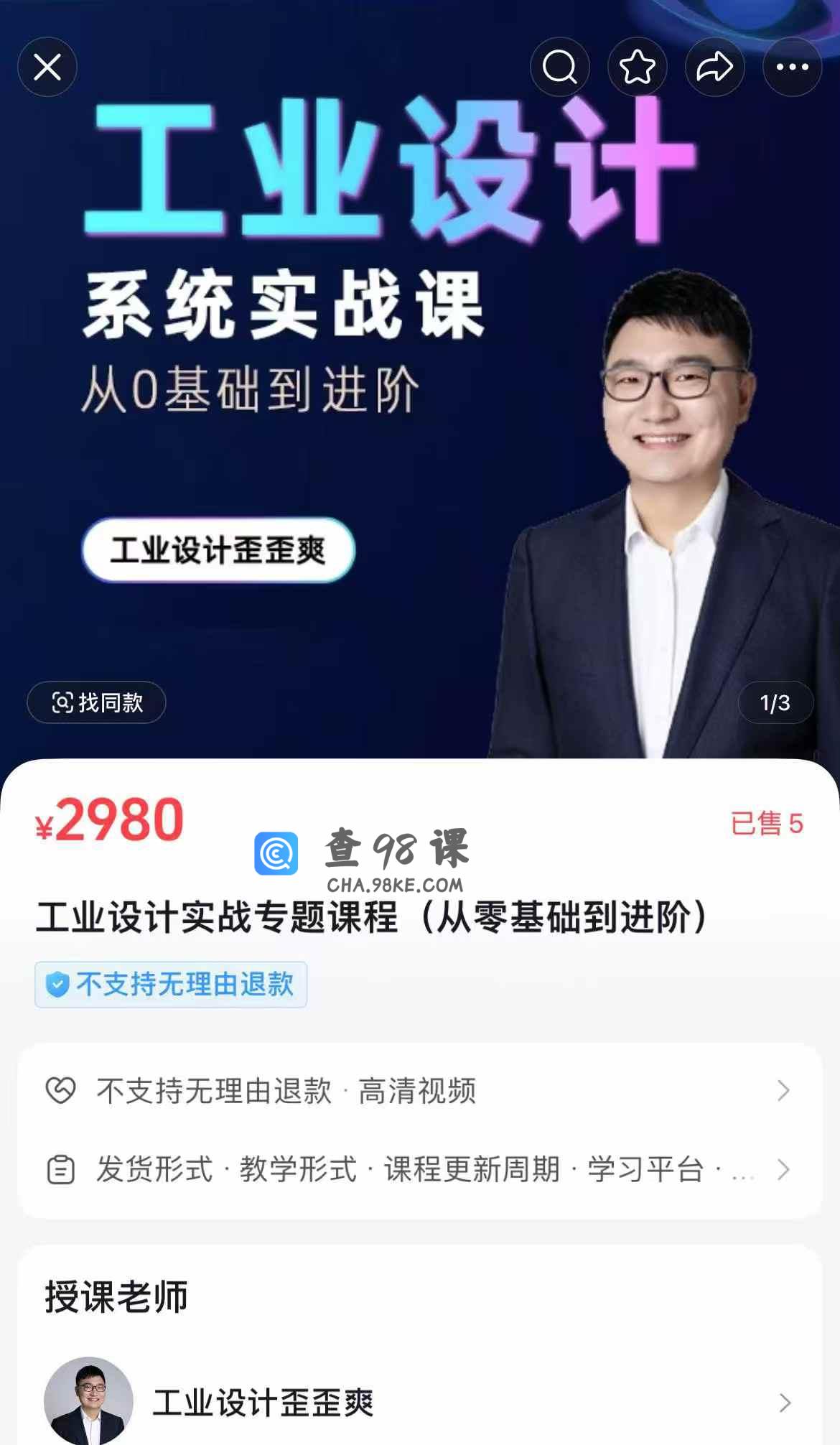Favorite this course with the star
Viewport: 840px width, 1445px height.
(x=637, y=68)
